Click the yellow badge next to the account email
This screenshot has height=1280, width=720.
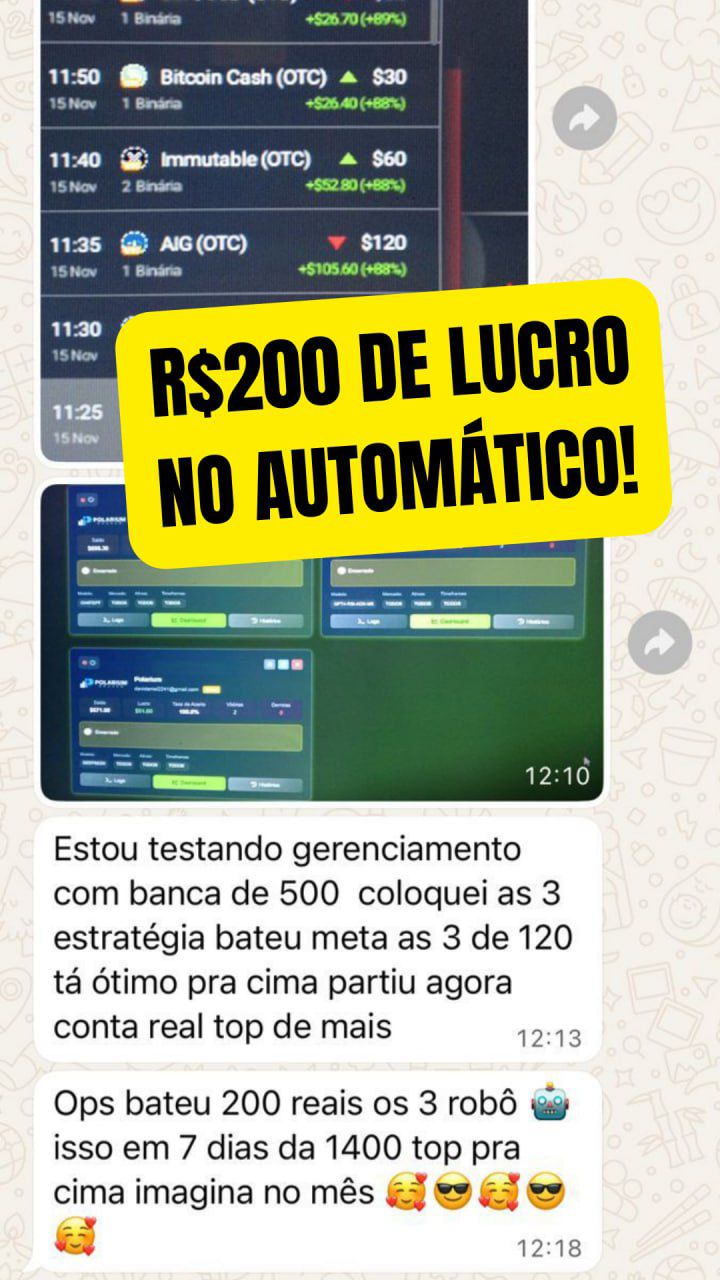pos(212,689)
